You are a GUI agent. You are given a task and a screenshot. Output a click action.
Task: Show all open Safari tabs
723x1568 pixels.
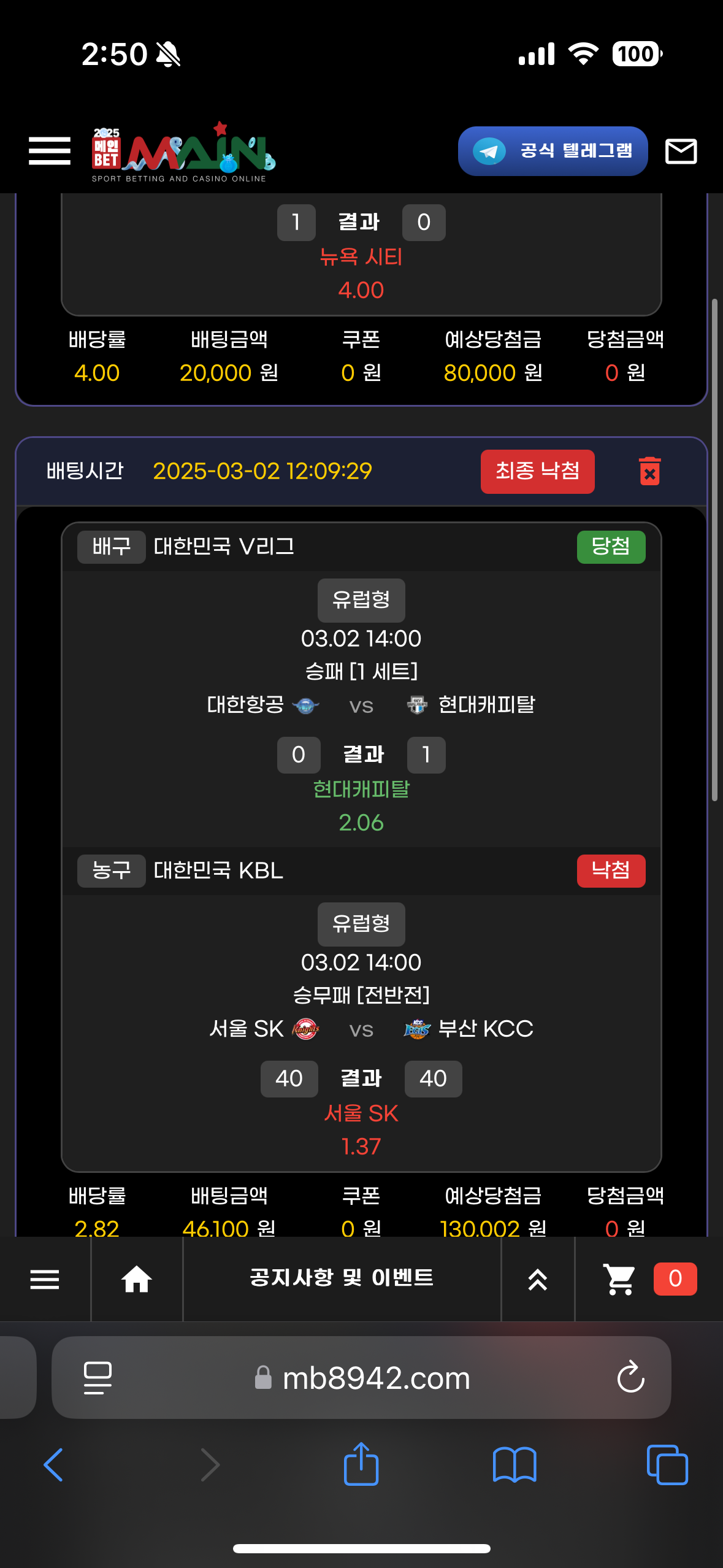pyautogui.click(x=667, y=1465)
